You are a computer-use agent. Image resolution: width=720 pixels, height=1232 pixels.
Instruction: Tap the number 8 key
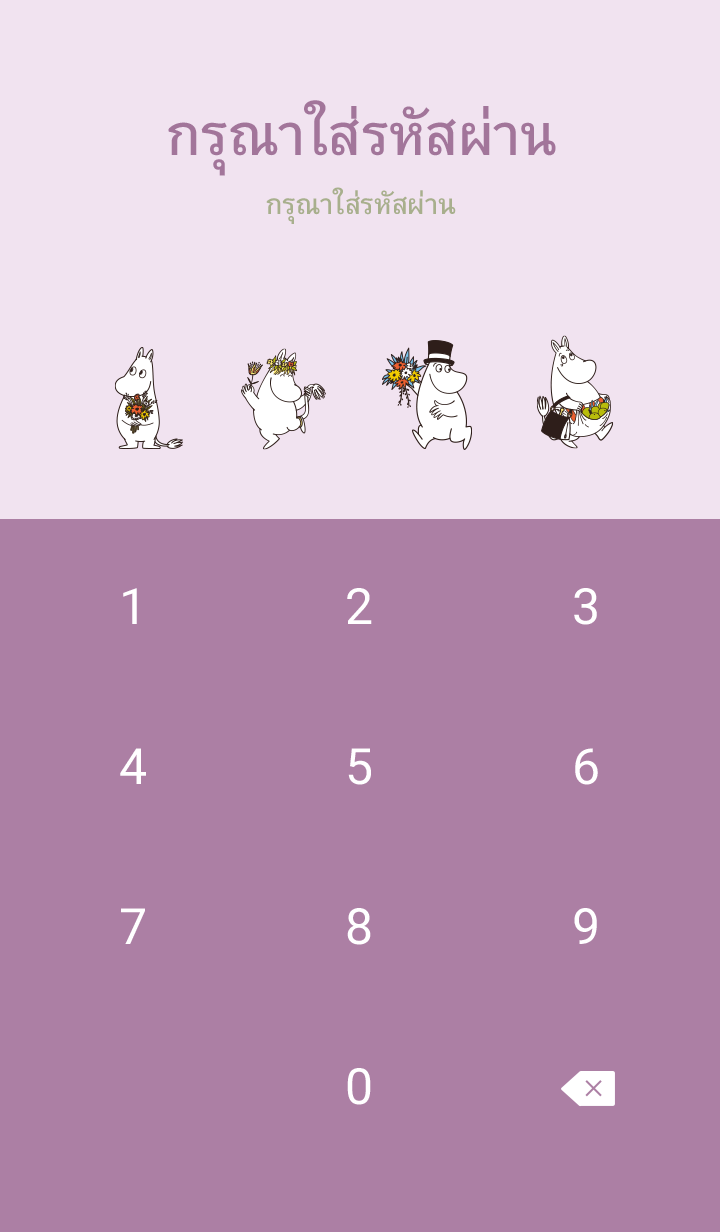359,927
